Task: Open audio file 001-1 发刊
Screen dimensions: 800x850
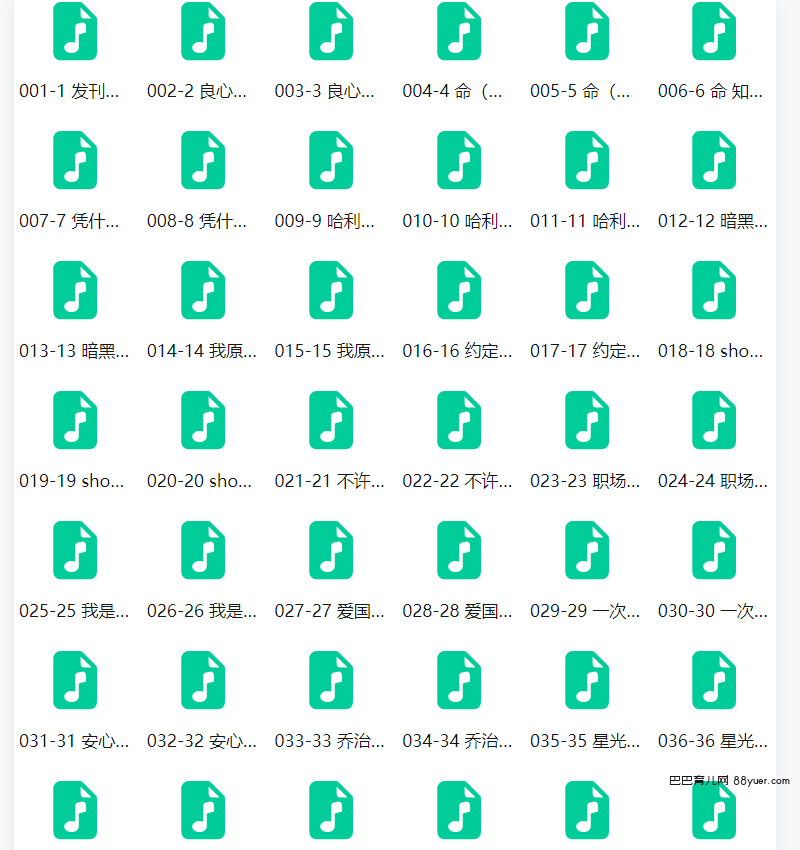Action: click(x=75, y=32)
